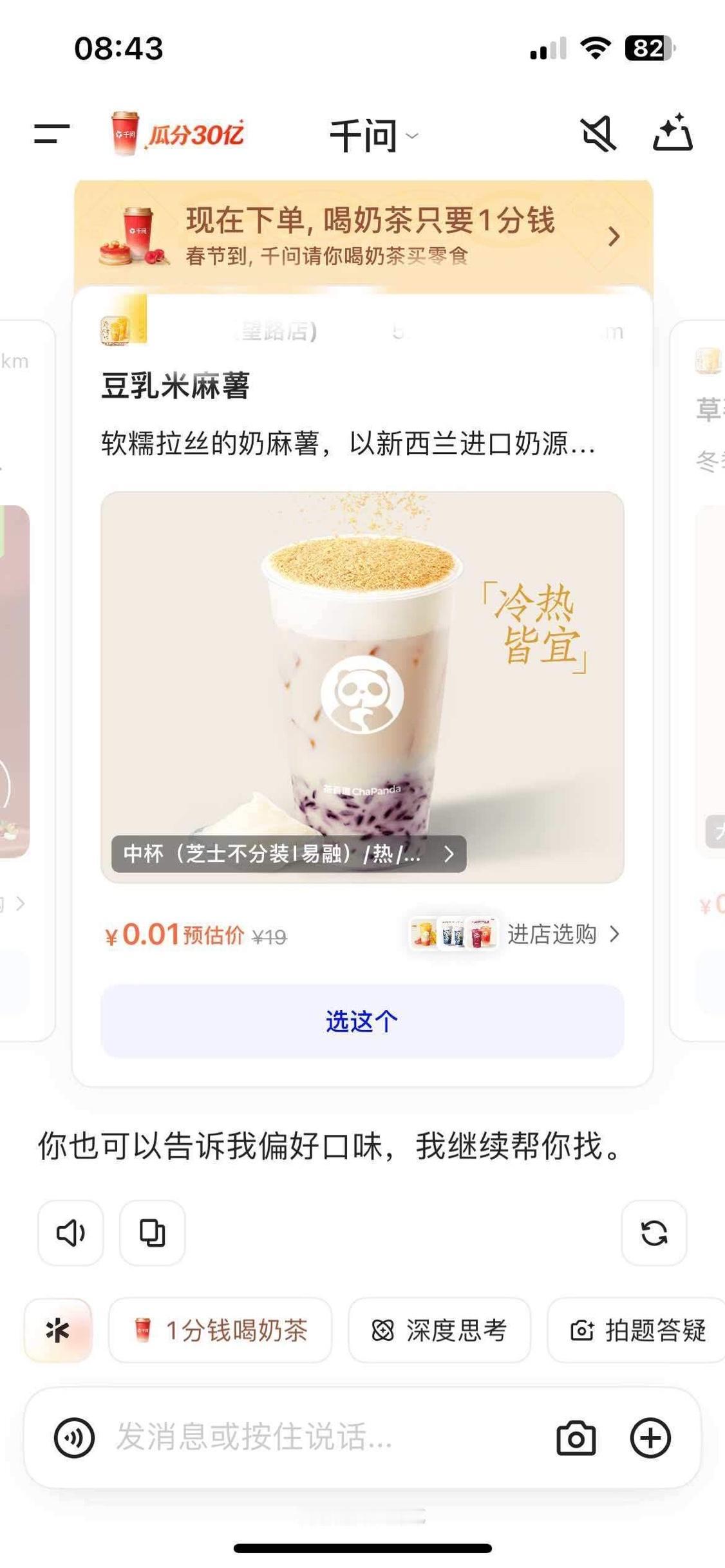
Task: Regenerate the response with the refresh icon
Action: tap(654, 1233)
